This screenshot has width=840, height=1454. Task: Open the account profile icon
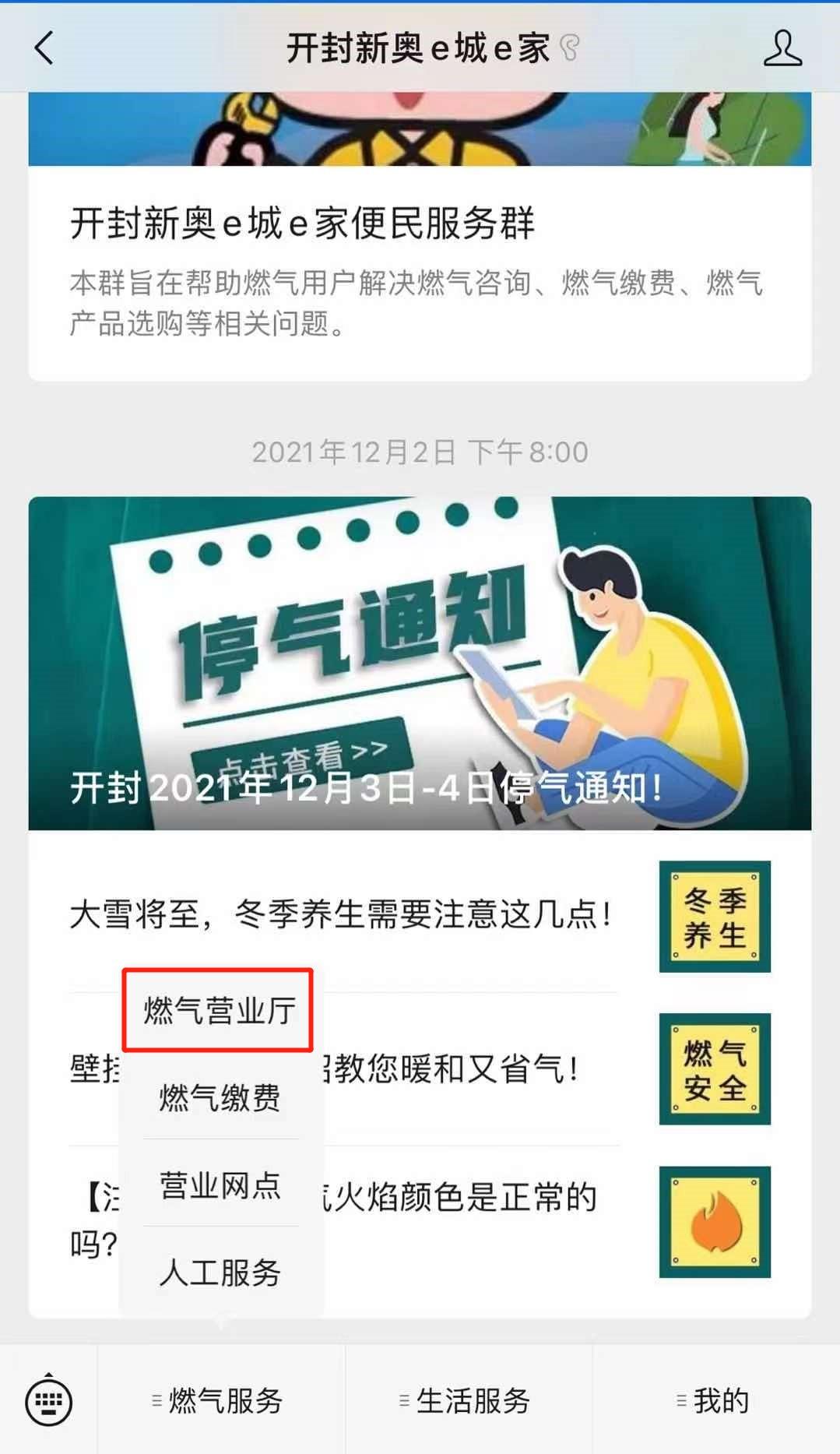pos(782,48)
